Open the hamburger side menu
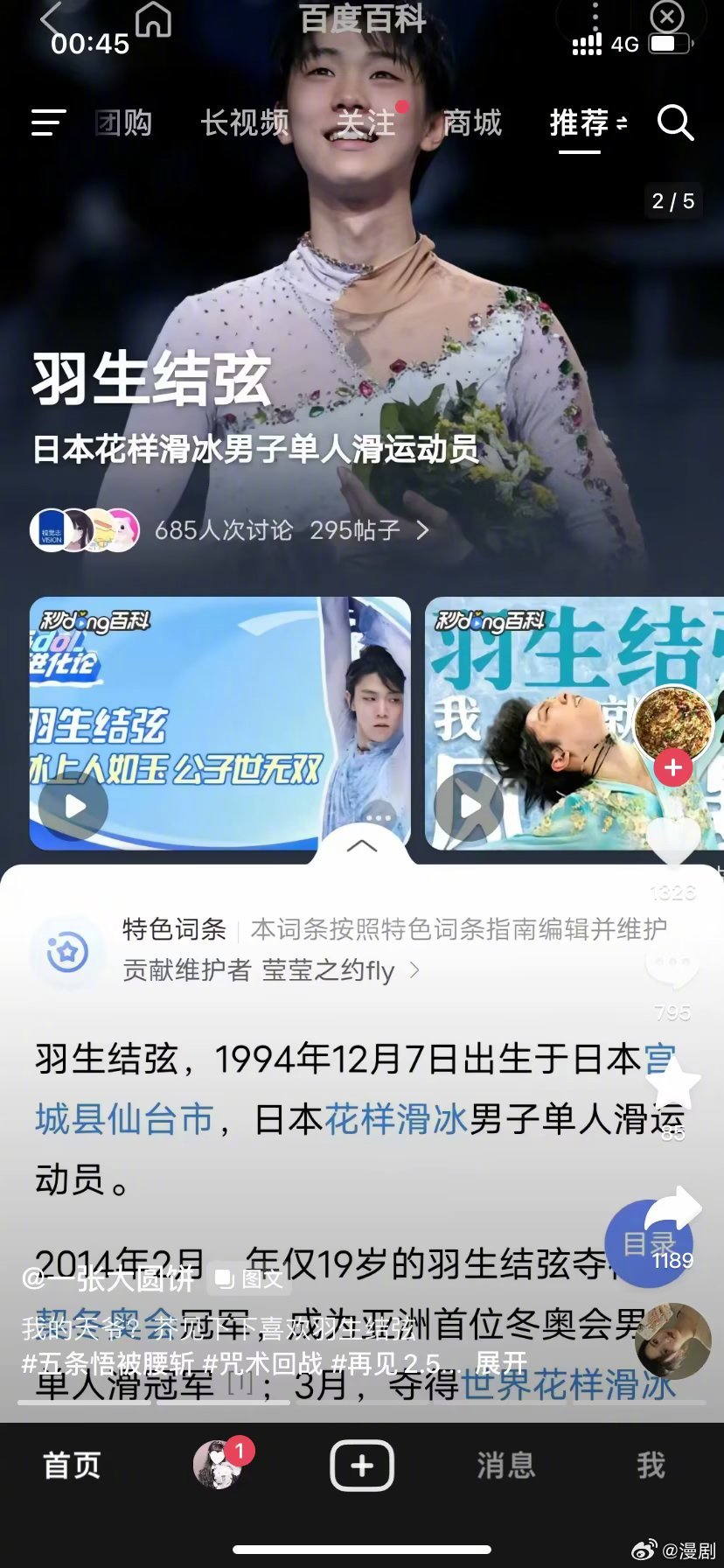The width and height of the screenshot is (724, 1568). coord(48,122)
